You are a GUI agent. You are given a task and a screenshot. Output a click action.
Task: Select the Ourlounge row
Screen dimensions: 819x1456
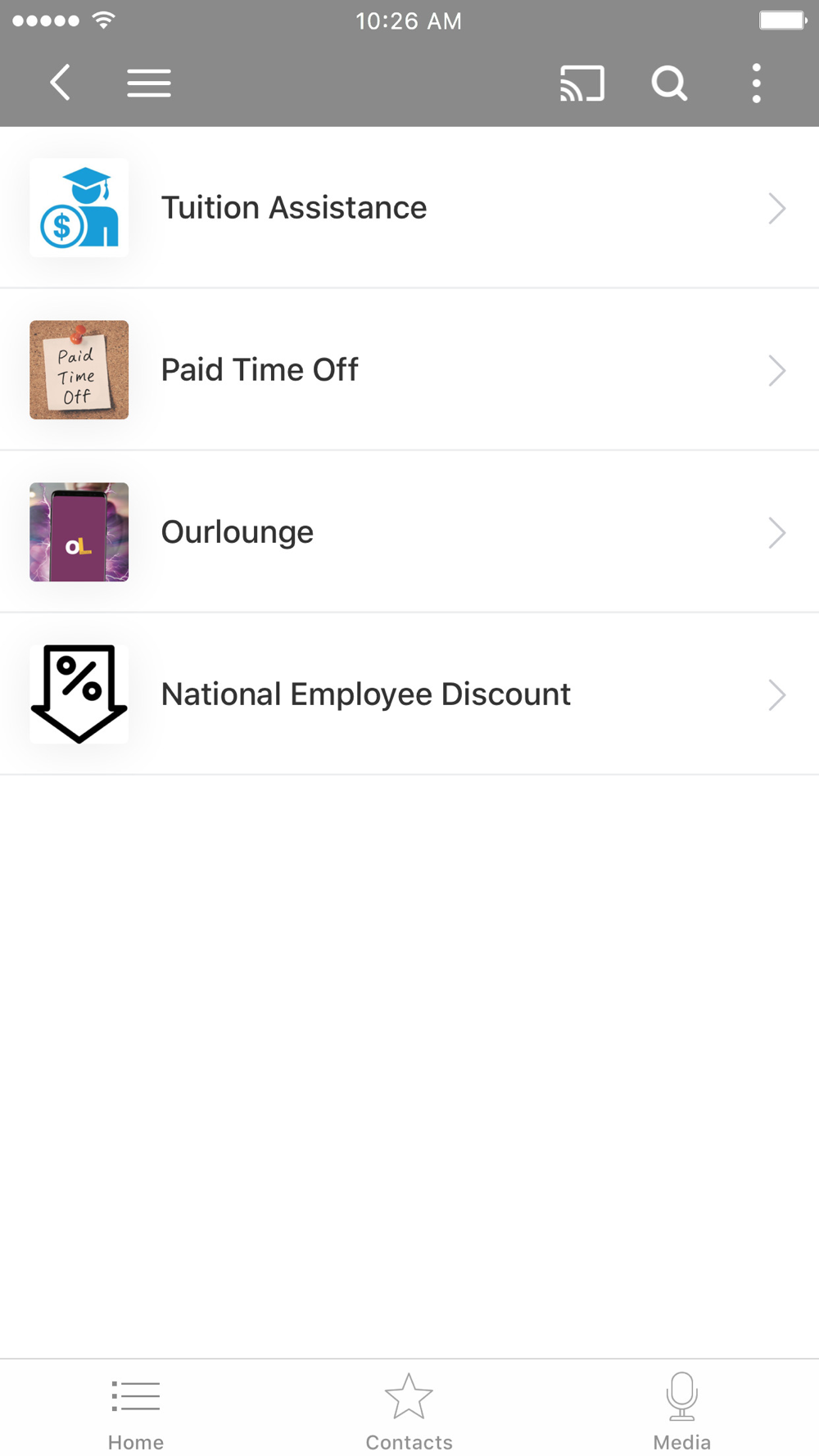click(409, 532)
